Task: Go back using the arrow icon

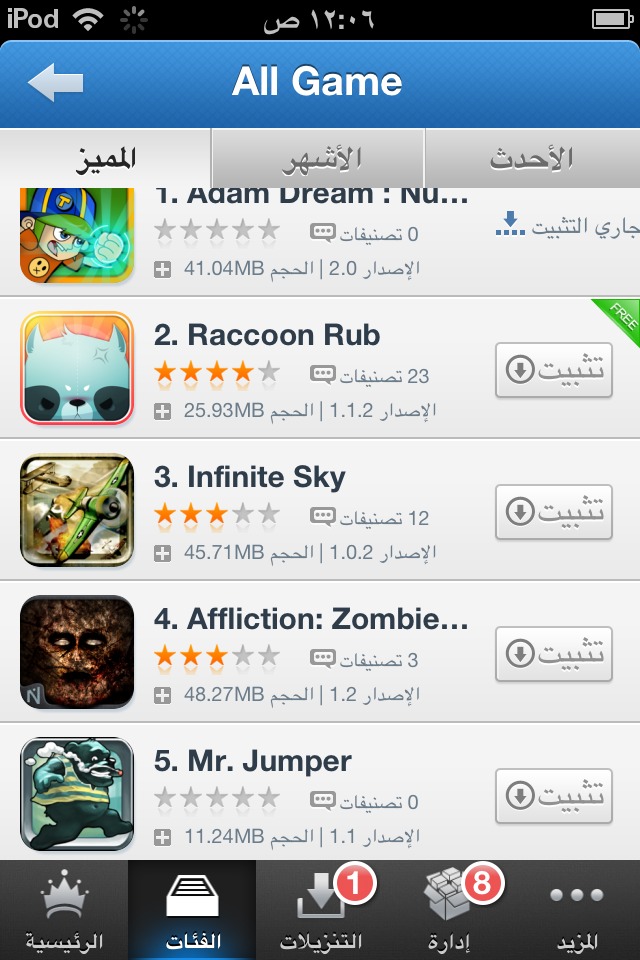Action: 55,83
